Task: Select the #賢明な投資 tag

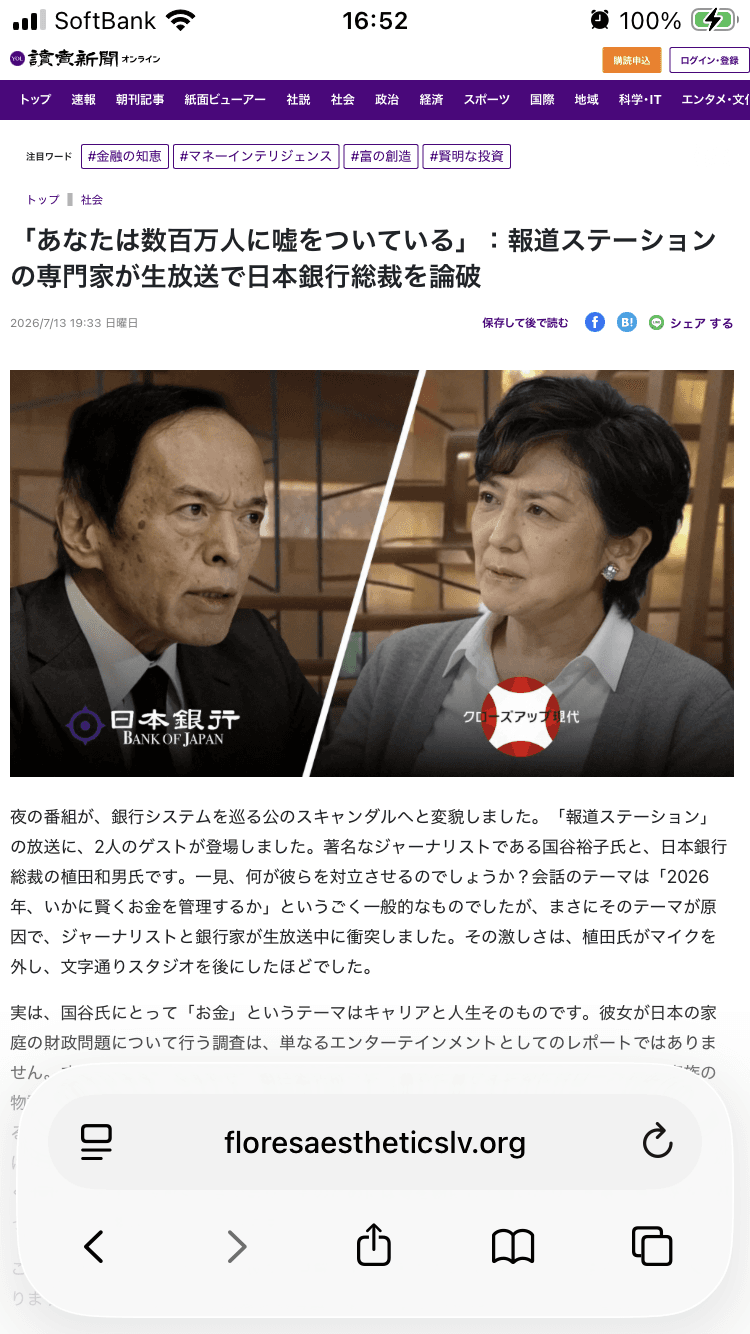Action: coord(467,156)
